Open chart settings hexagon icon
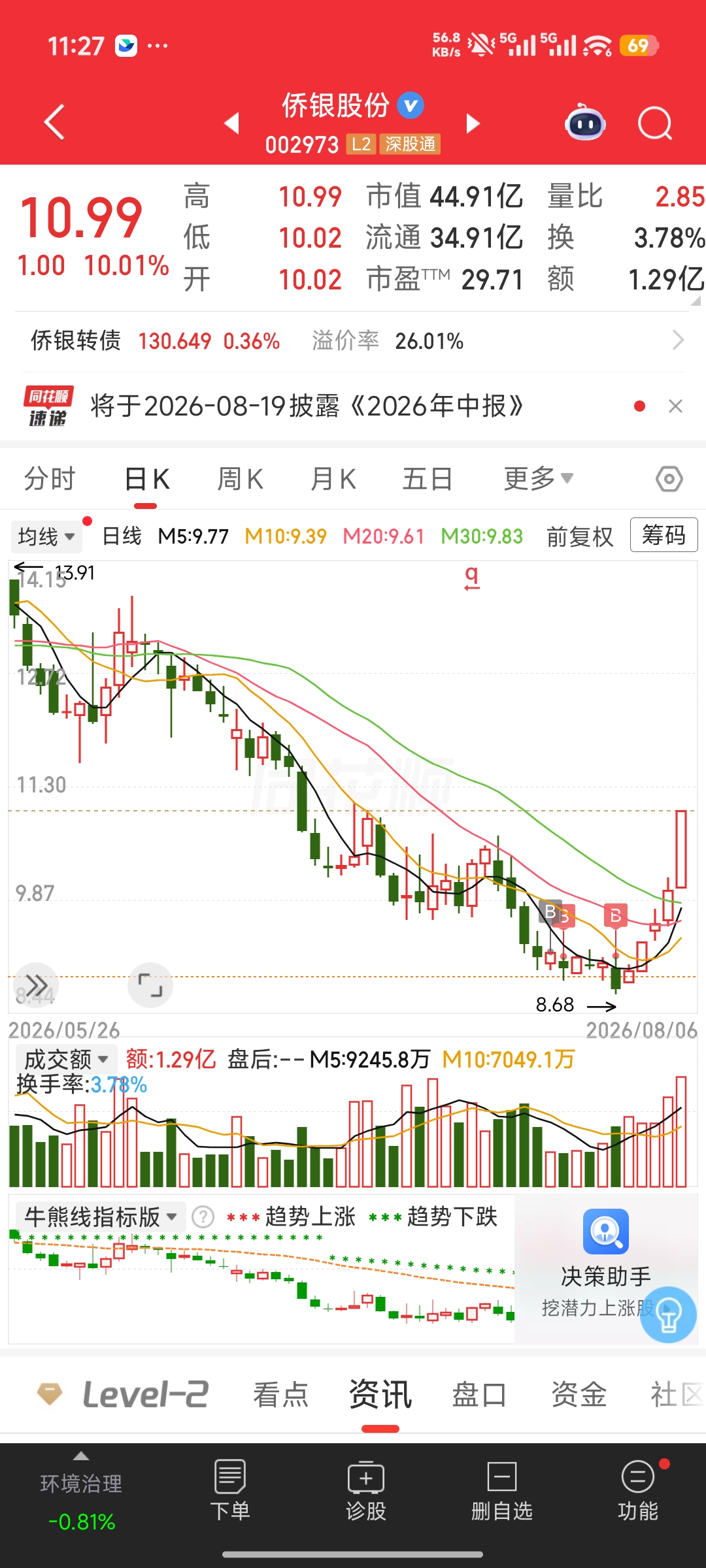Viewport: 706px width, 1568px height. pos(669,479)
